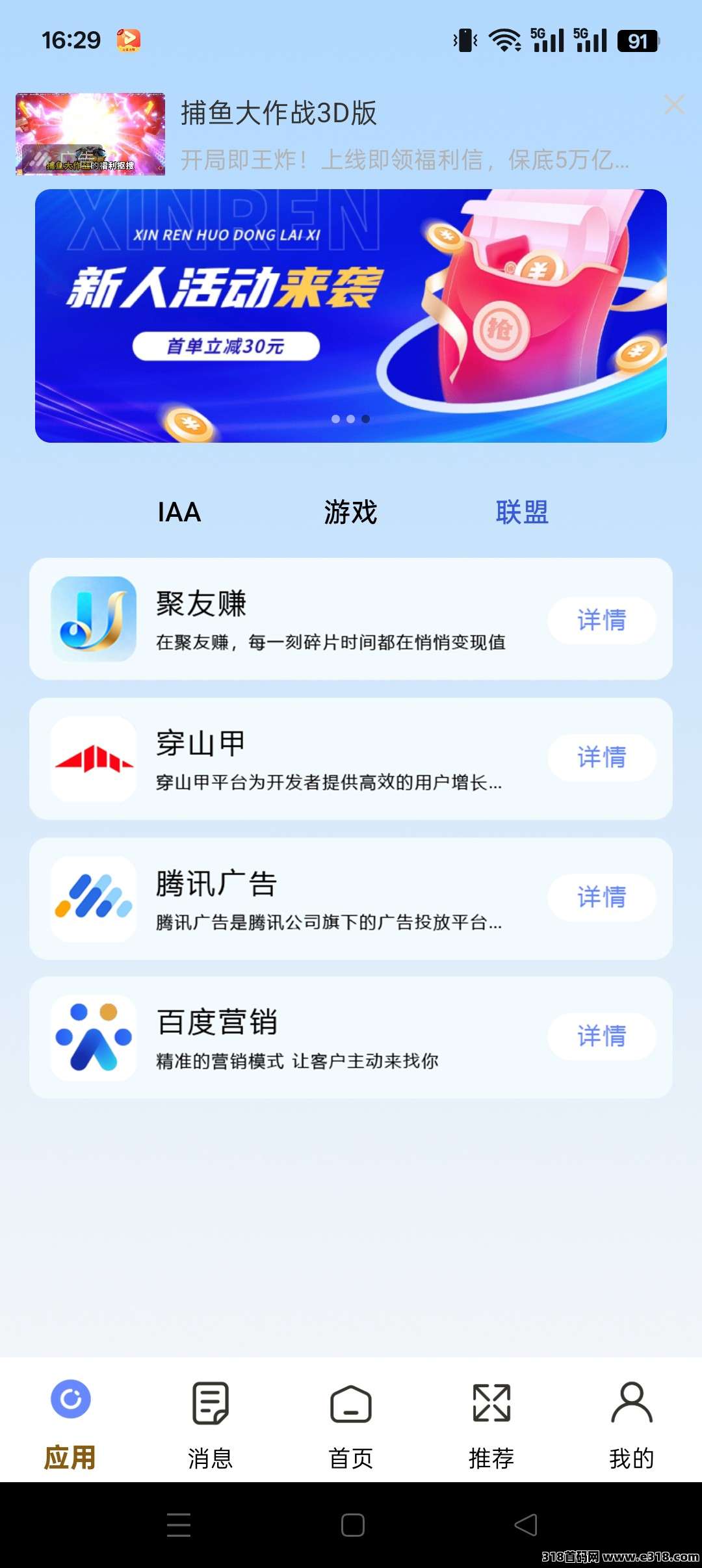The width and height of the screenshot is (702, 1568).
Task: Tap the 聚友赚 app icon
Action: point(93,619)
